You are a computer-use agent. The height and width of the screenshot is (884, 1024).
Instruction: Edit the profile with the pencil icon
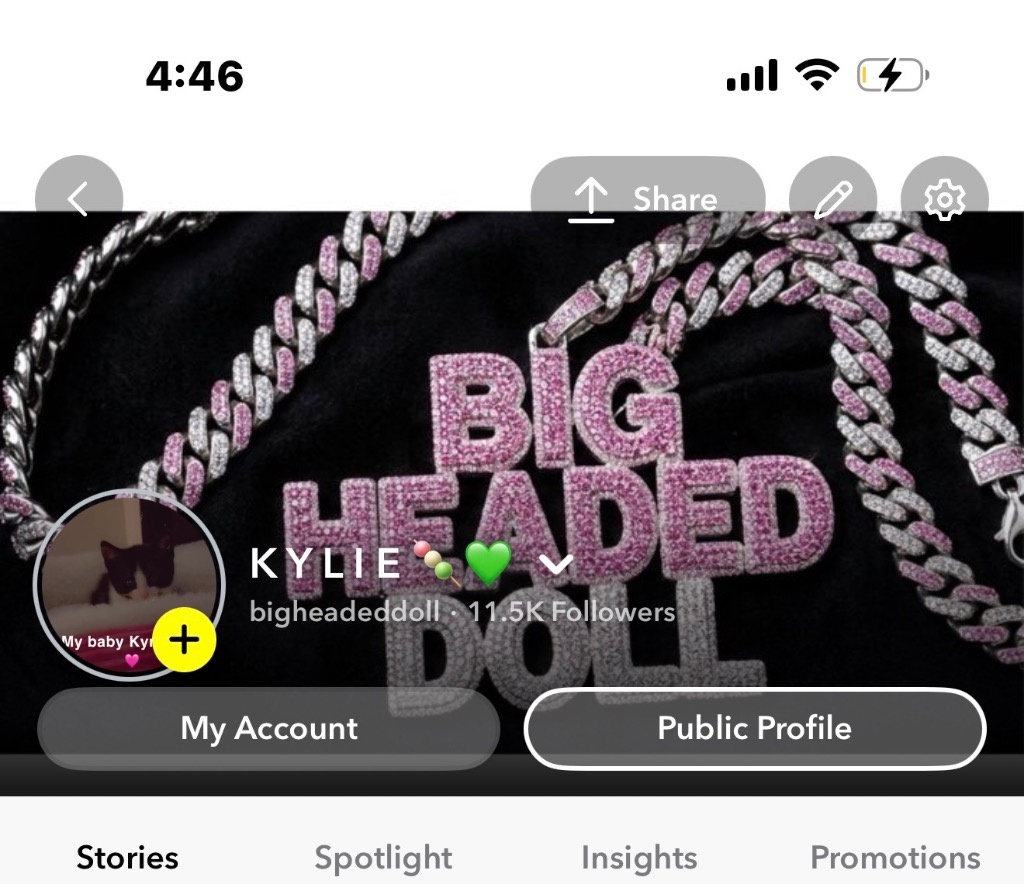(833, 199)
